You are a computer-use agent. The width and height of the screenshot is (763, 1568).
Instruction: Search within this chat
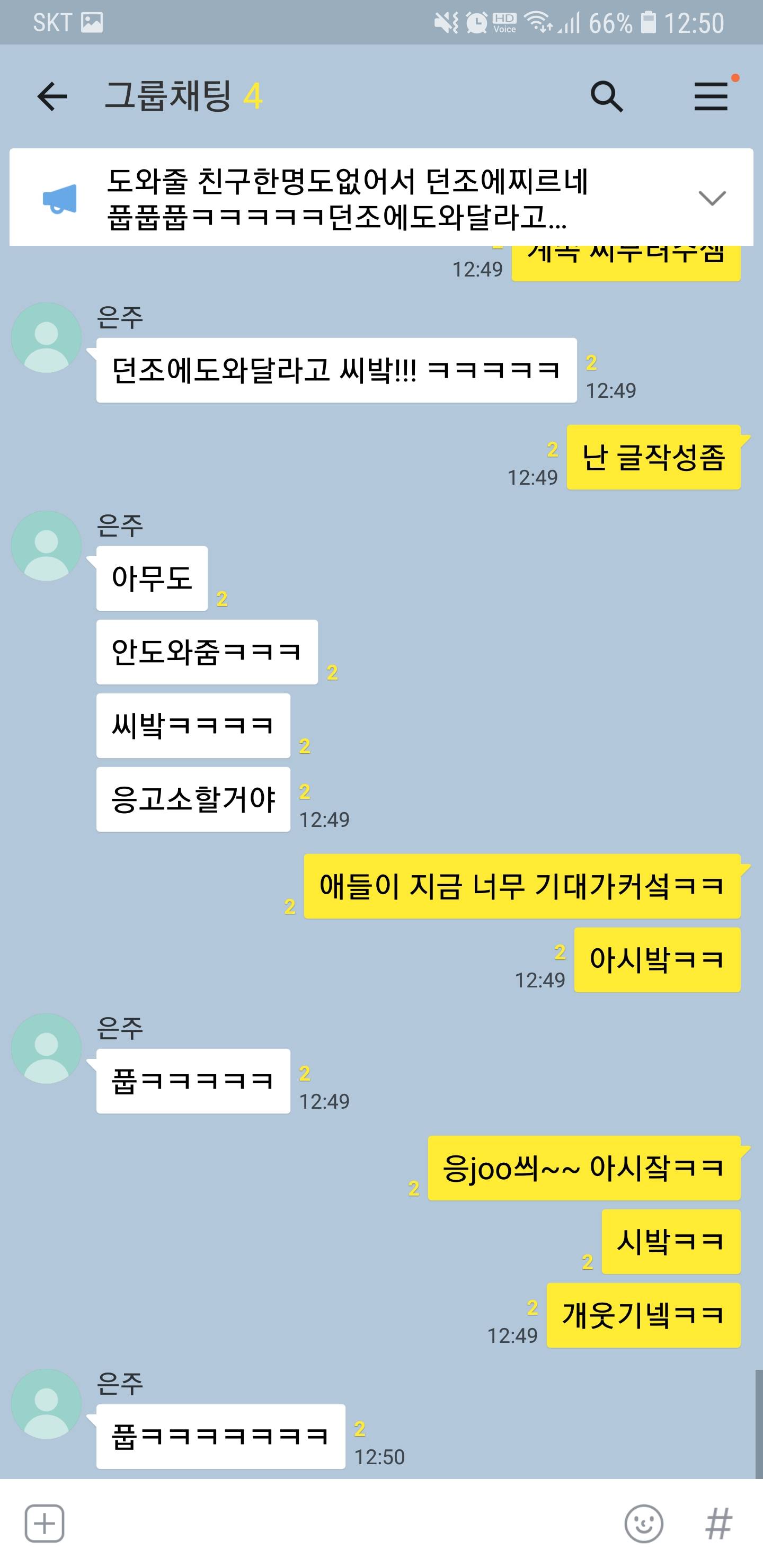pyautogui.click(x=607, y=97)
